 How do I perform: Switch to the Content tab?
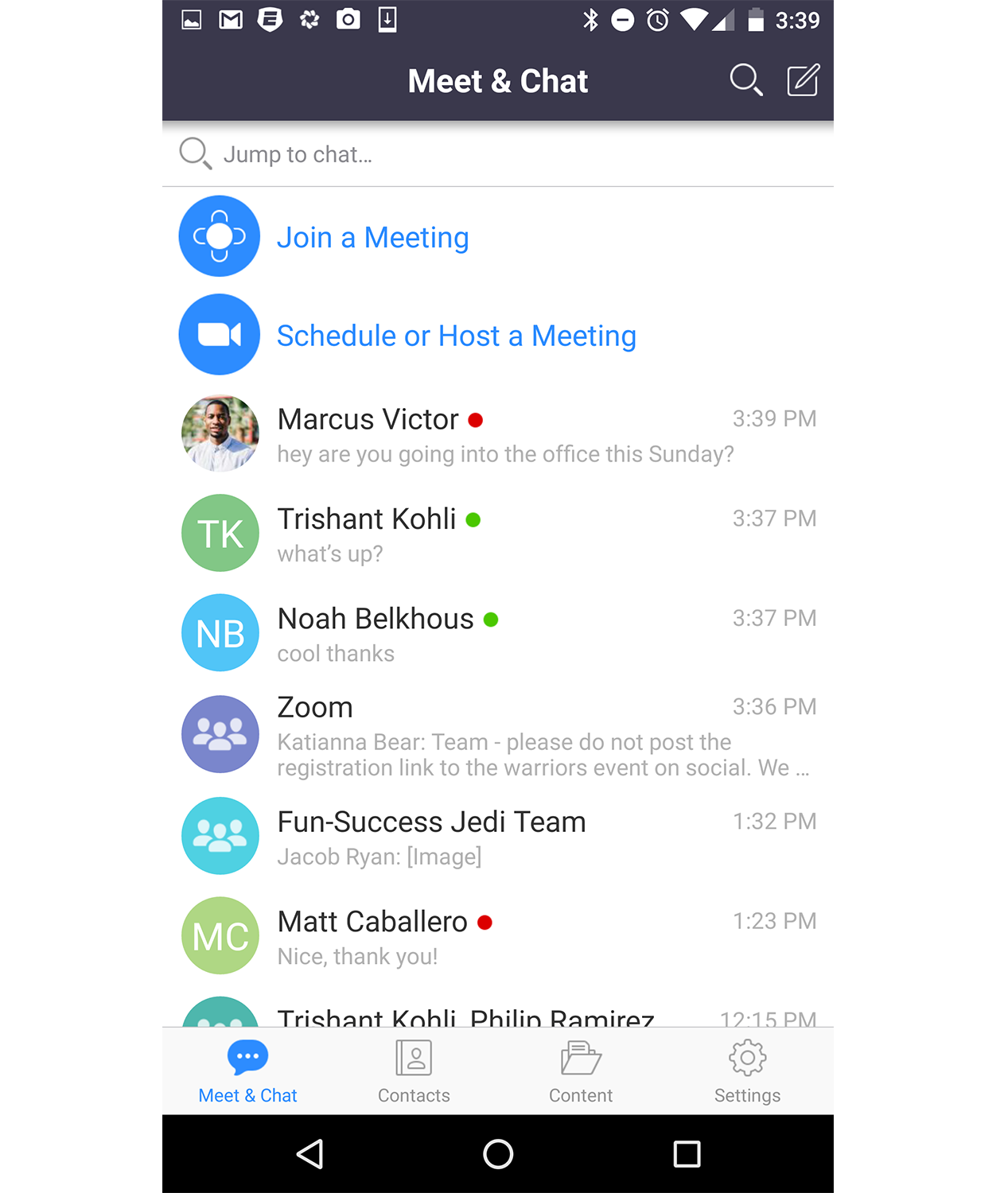point(581,1071)
